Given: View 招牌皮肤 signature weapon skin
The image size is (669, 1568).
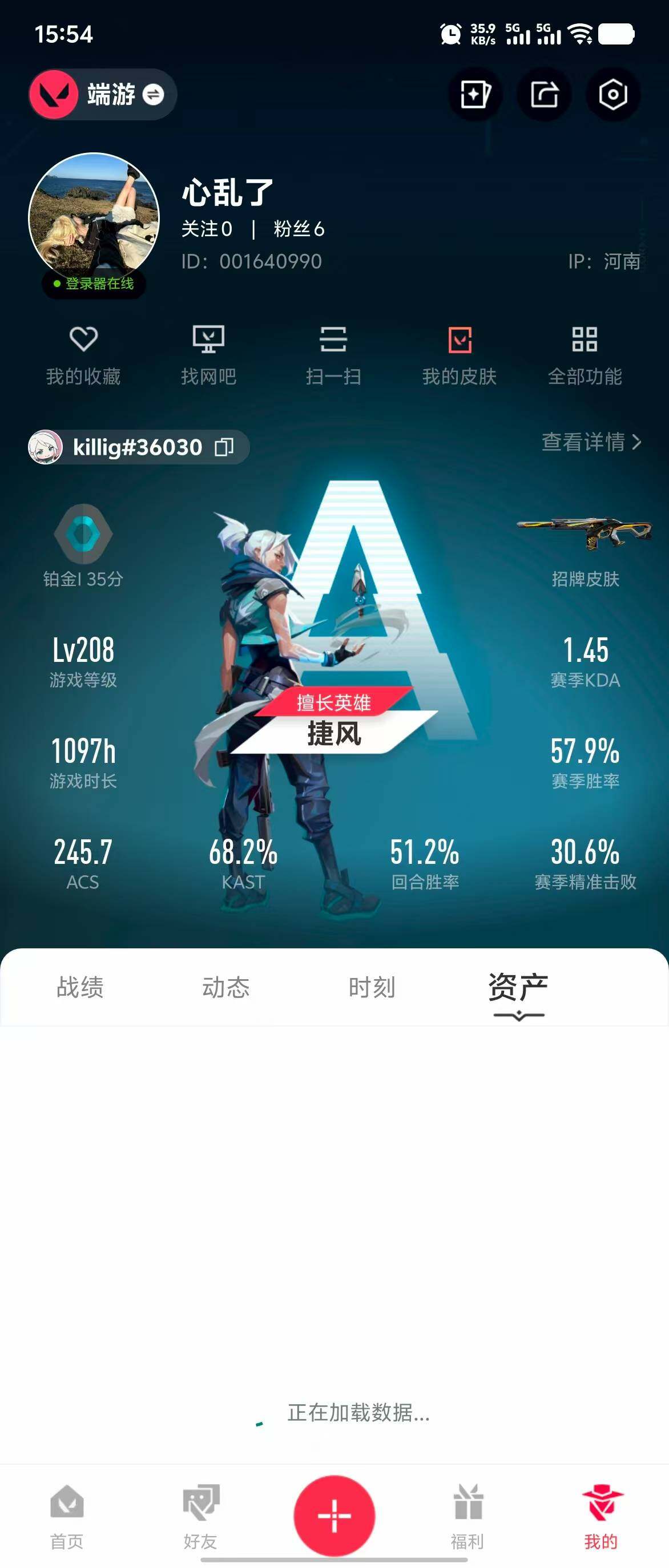Looking at the screenshot, I should click(x=585, y=548).
